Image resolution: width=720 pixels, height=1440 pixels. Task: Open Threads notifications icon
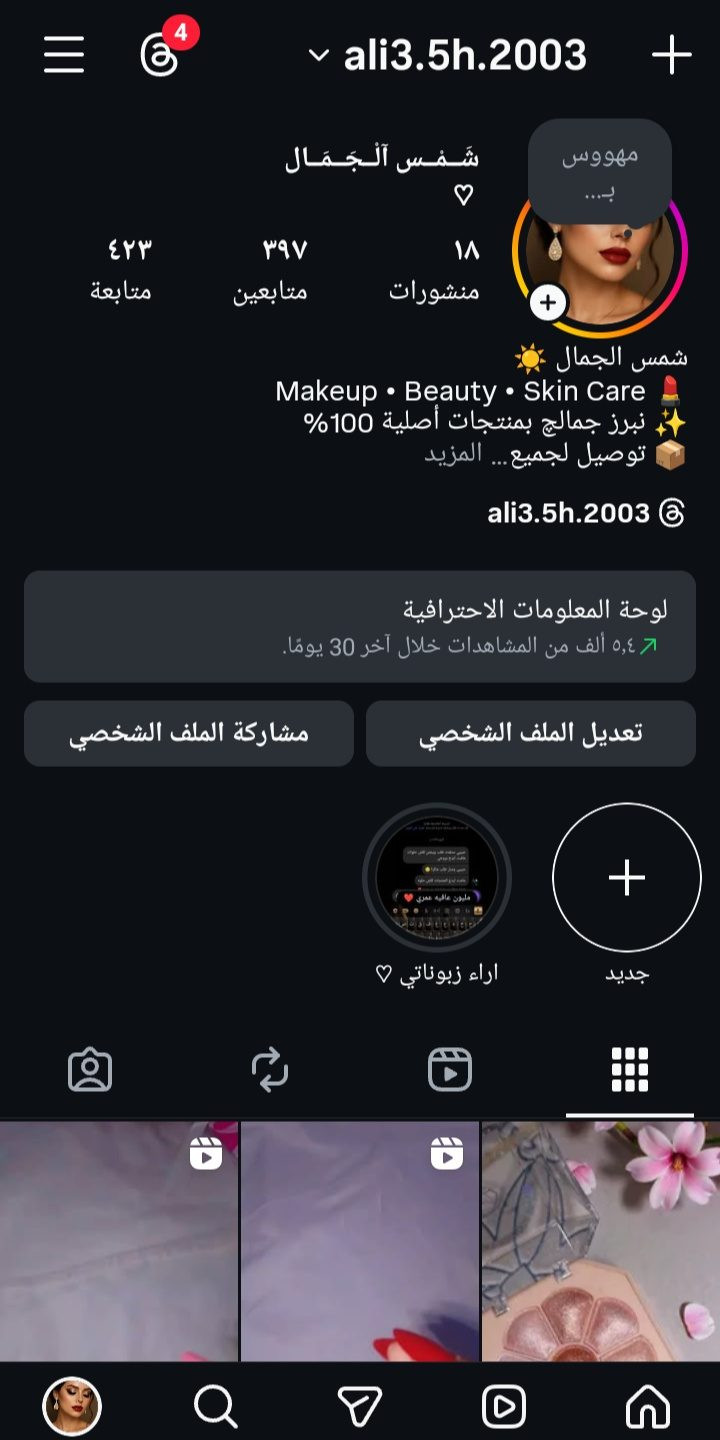tap(160, 55)
